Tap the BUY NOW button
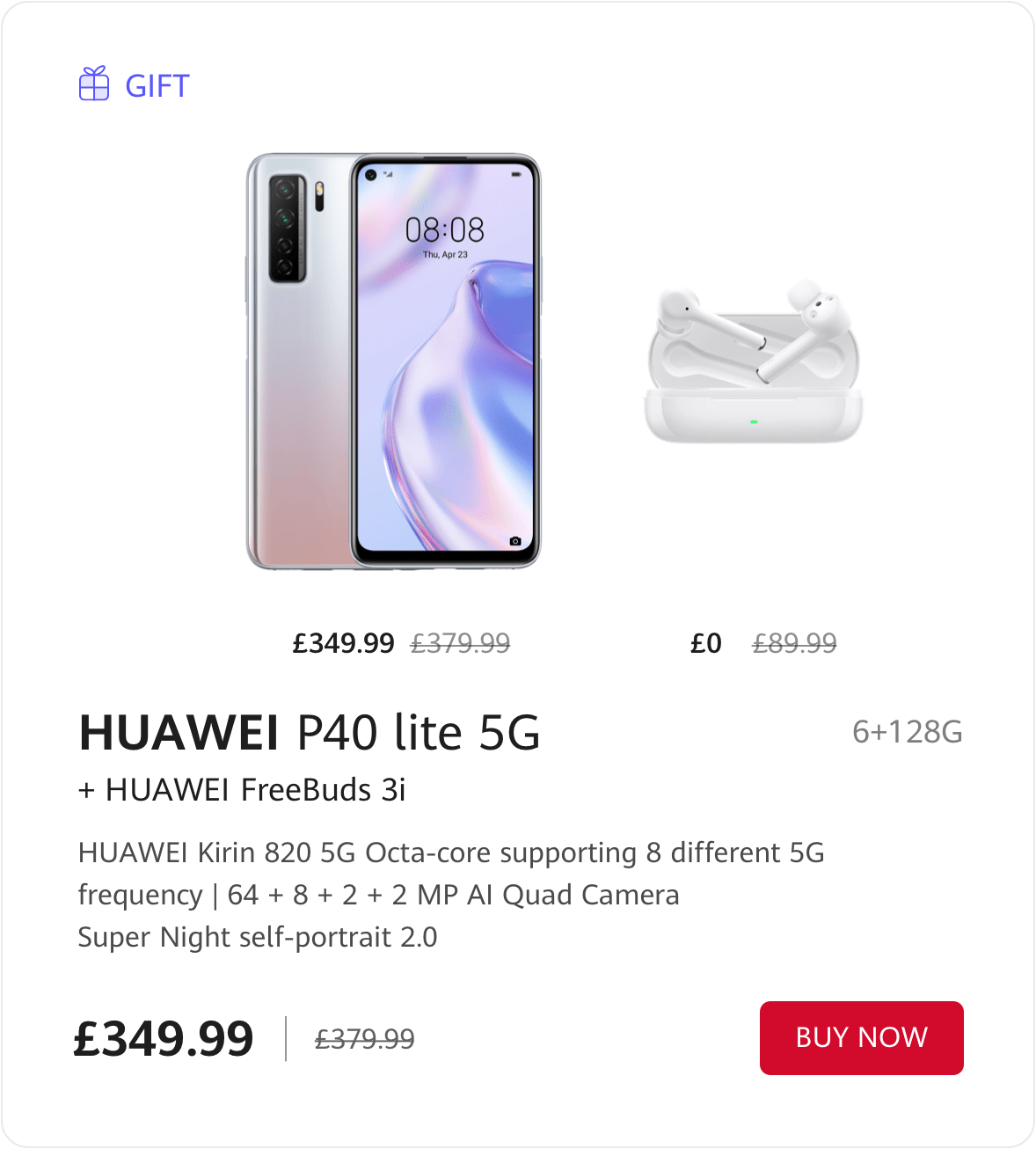The width and height of the screenshot is (1036, 1149). pyautogui.click(x=861, y=1037)
